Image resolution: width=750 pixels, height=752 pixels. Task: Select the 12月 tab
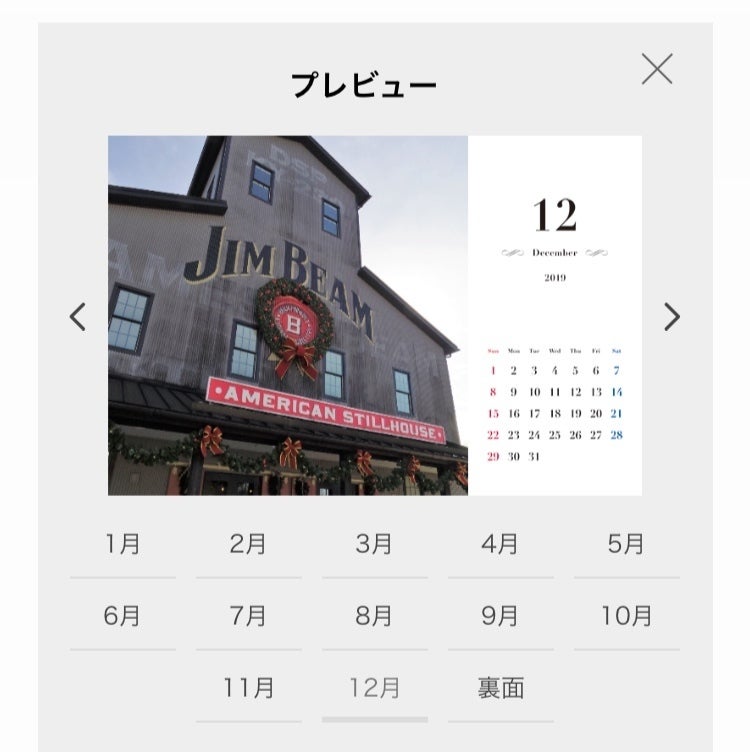tap(374, 688)
